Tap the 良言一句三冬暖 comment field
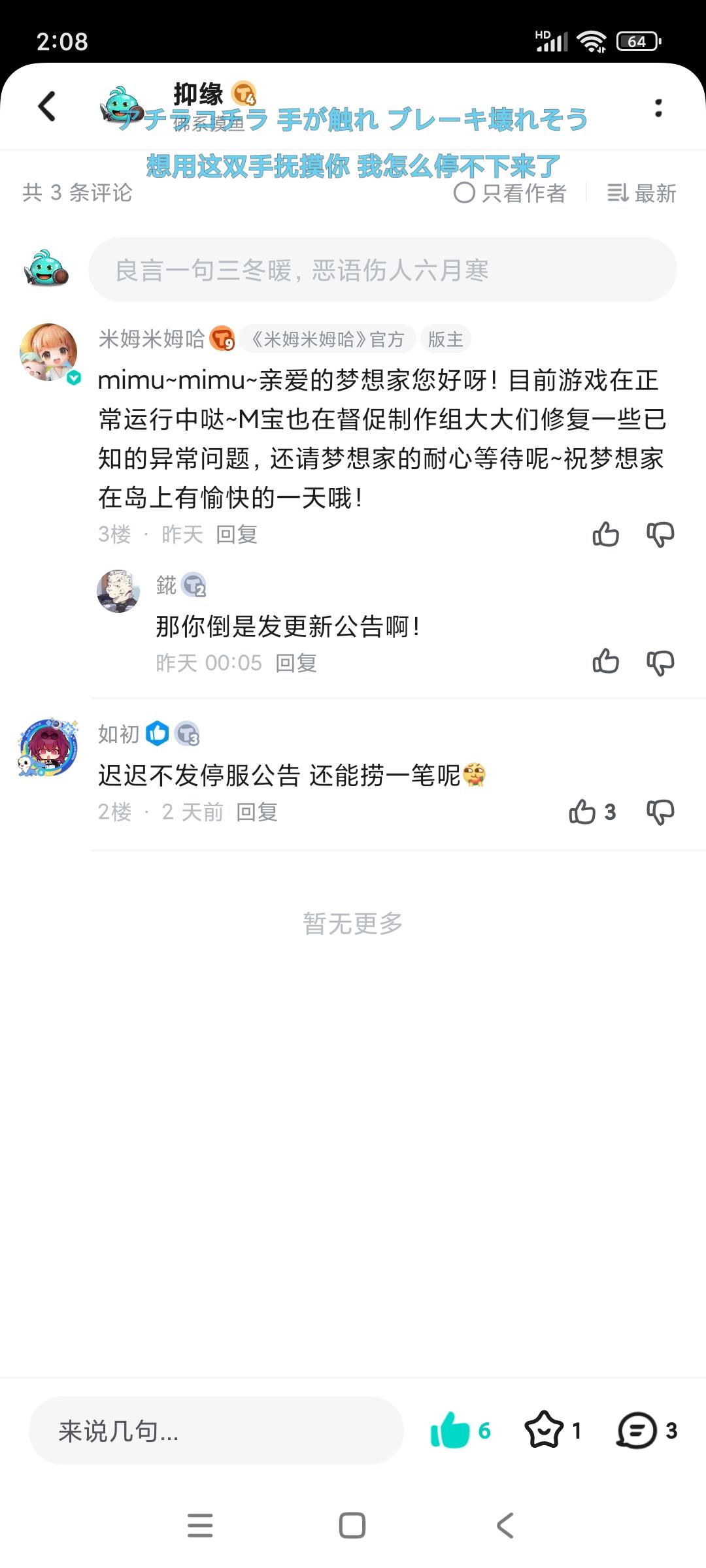This screenshot has height=1568, width=706. click(x=382, y=270)
